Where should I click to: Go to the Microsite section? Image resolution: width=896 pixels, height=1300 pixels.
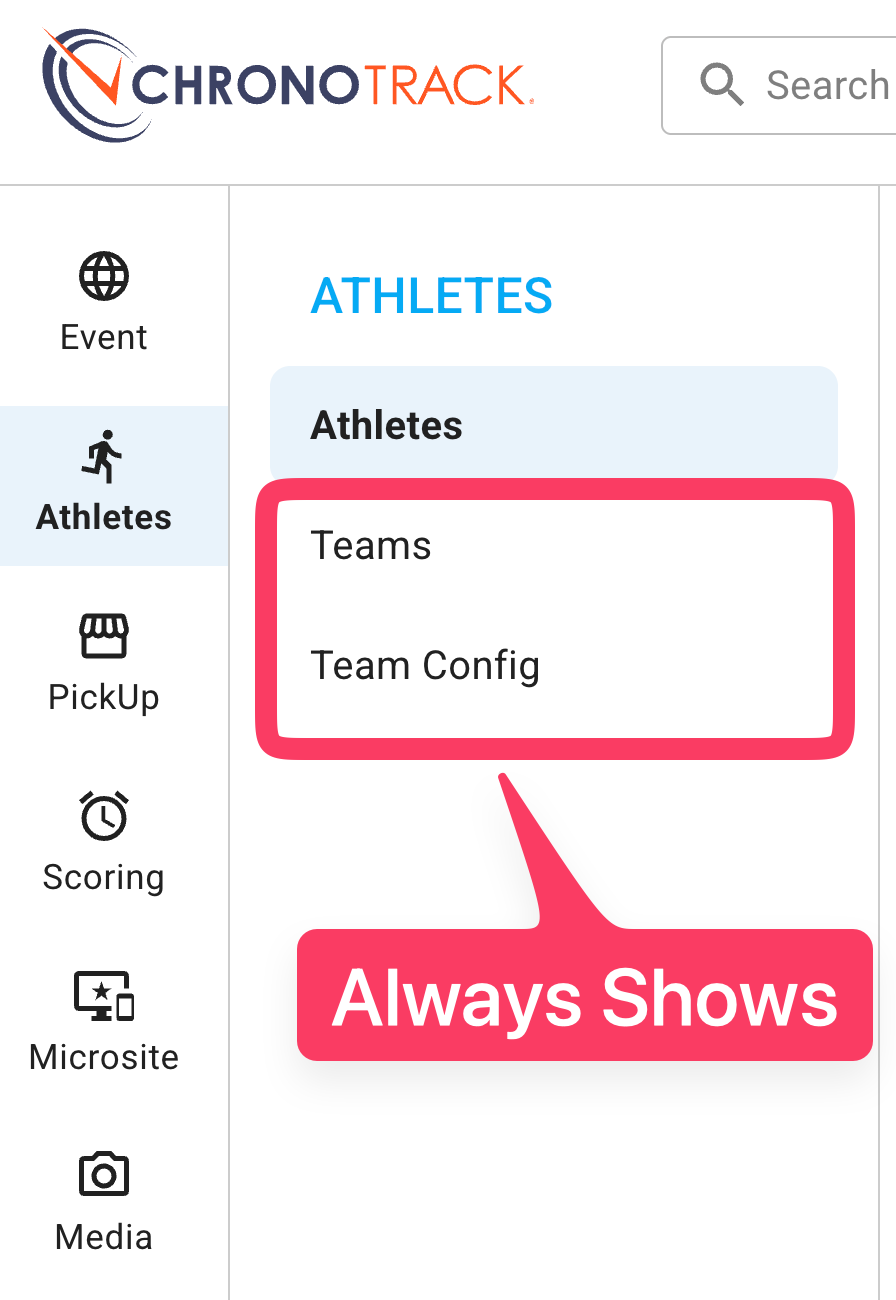(x=104, y=1023)
